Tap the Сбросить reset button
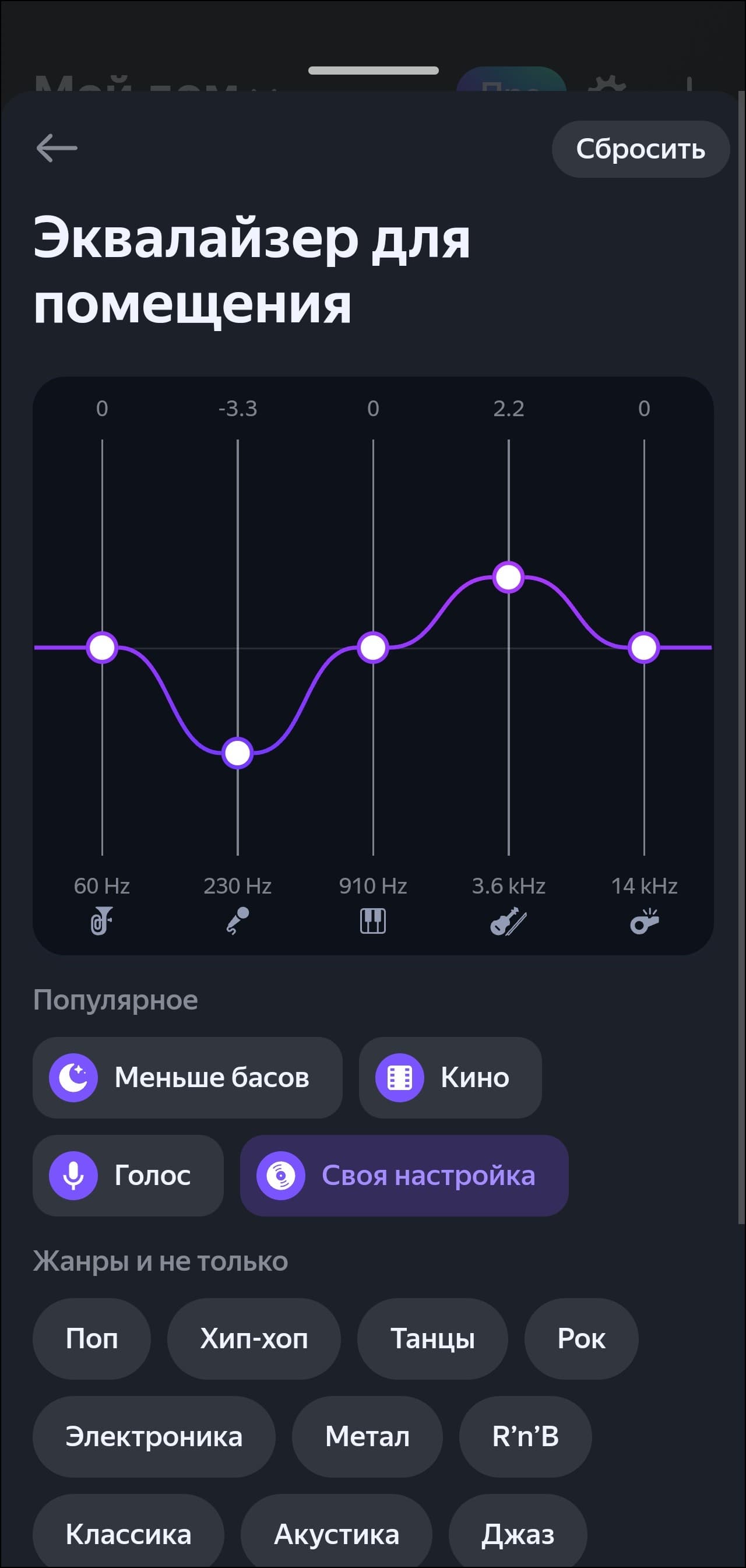Viewport: 746px width, 1568px height. pyautogui.click(x=640, y=149)
